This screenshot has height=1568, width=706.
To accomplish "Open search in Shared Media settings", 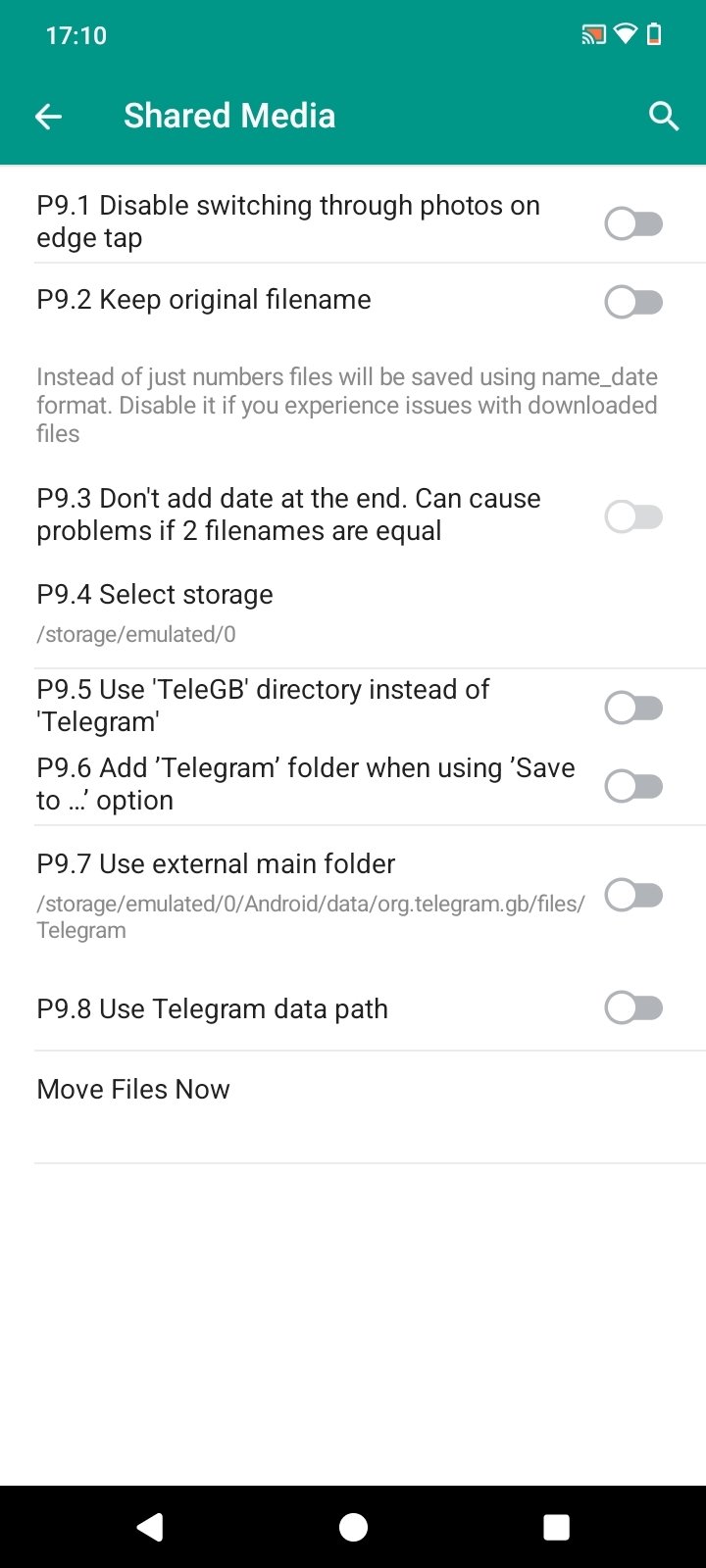I will coord(664,117).
